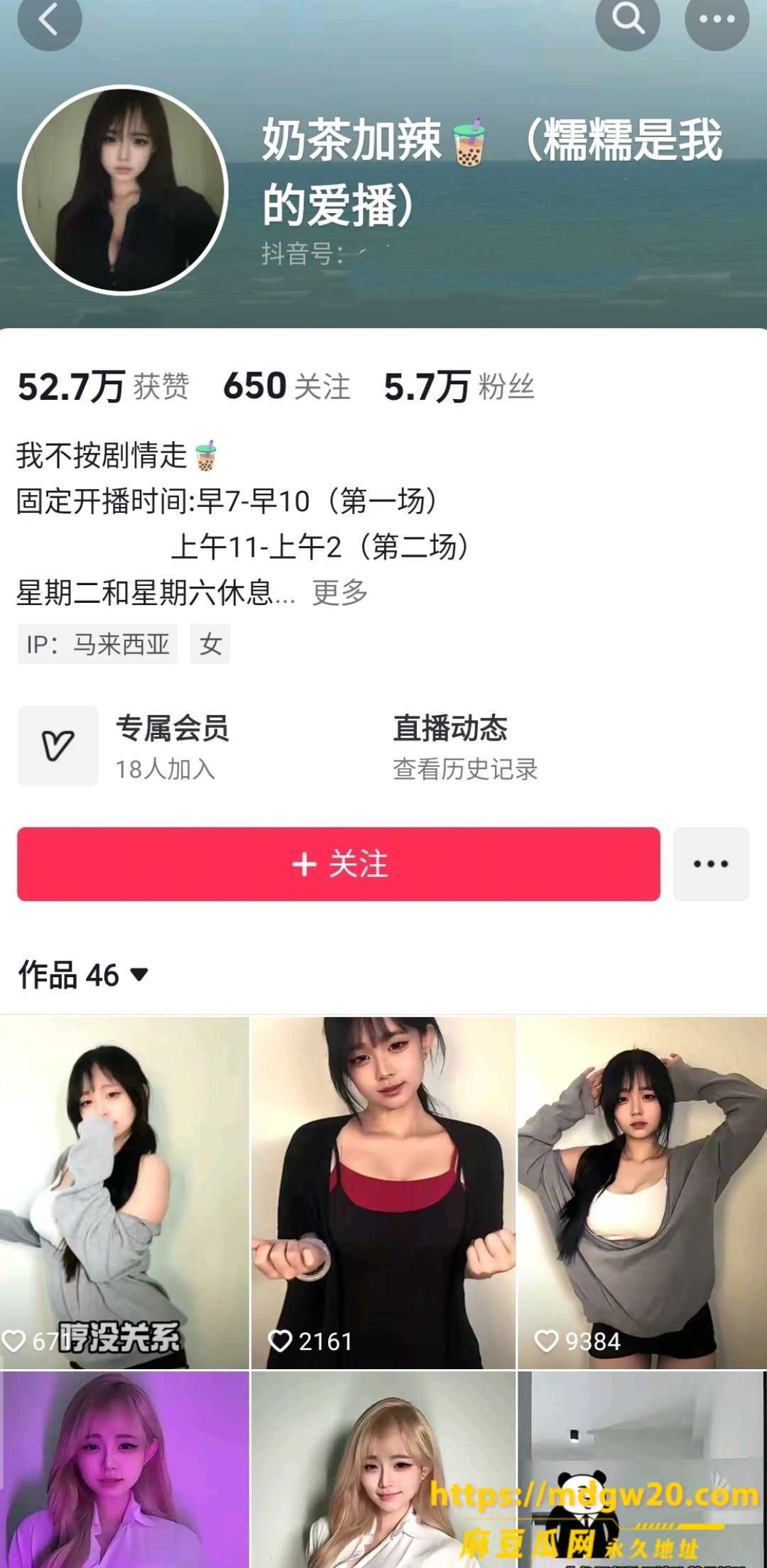
Task: Open the video captioned 哼没关系
Action: tap(124, 1193)
